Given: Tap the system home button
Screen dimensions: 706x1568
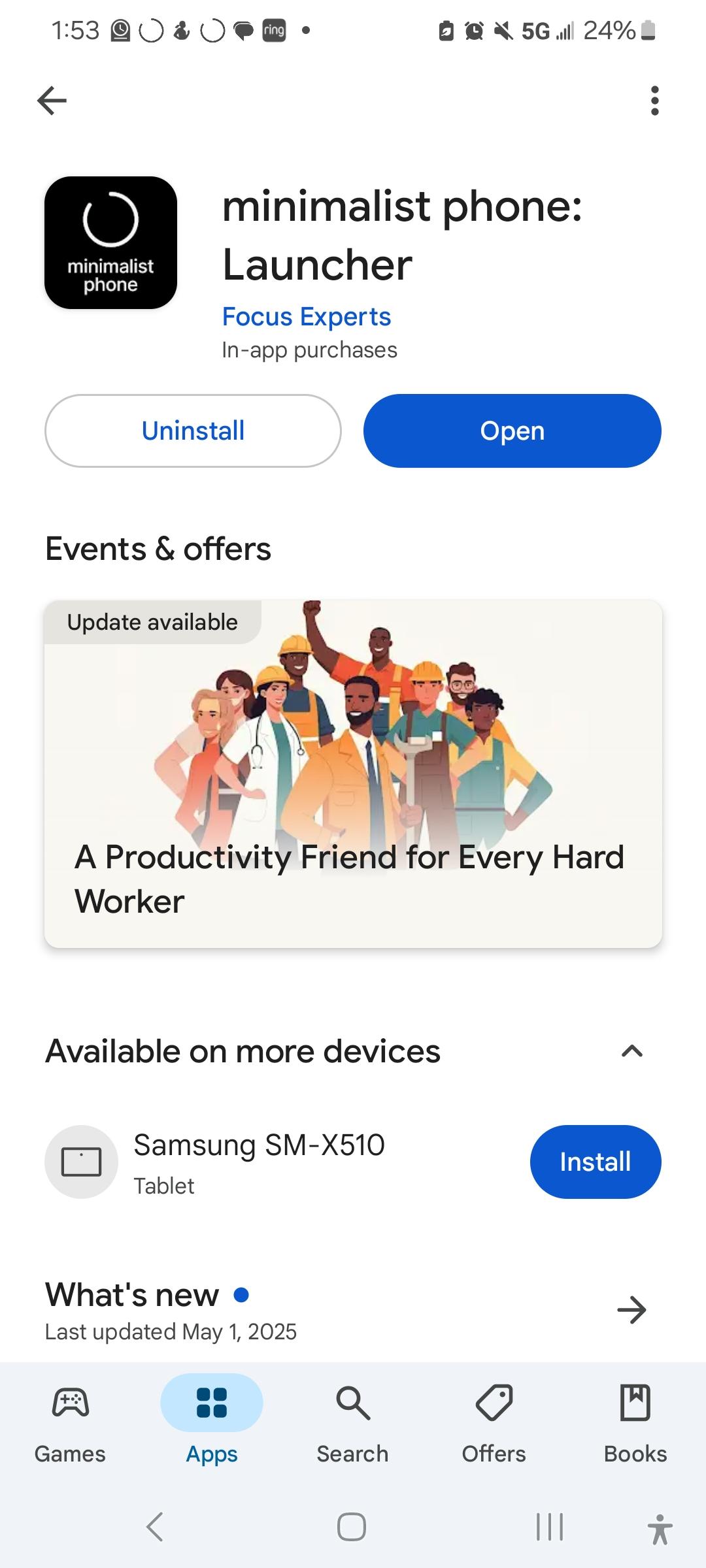Looking at the screenshot, I should coord(352,1527).
